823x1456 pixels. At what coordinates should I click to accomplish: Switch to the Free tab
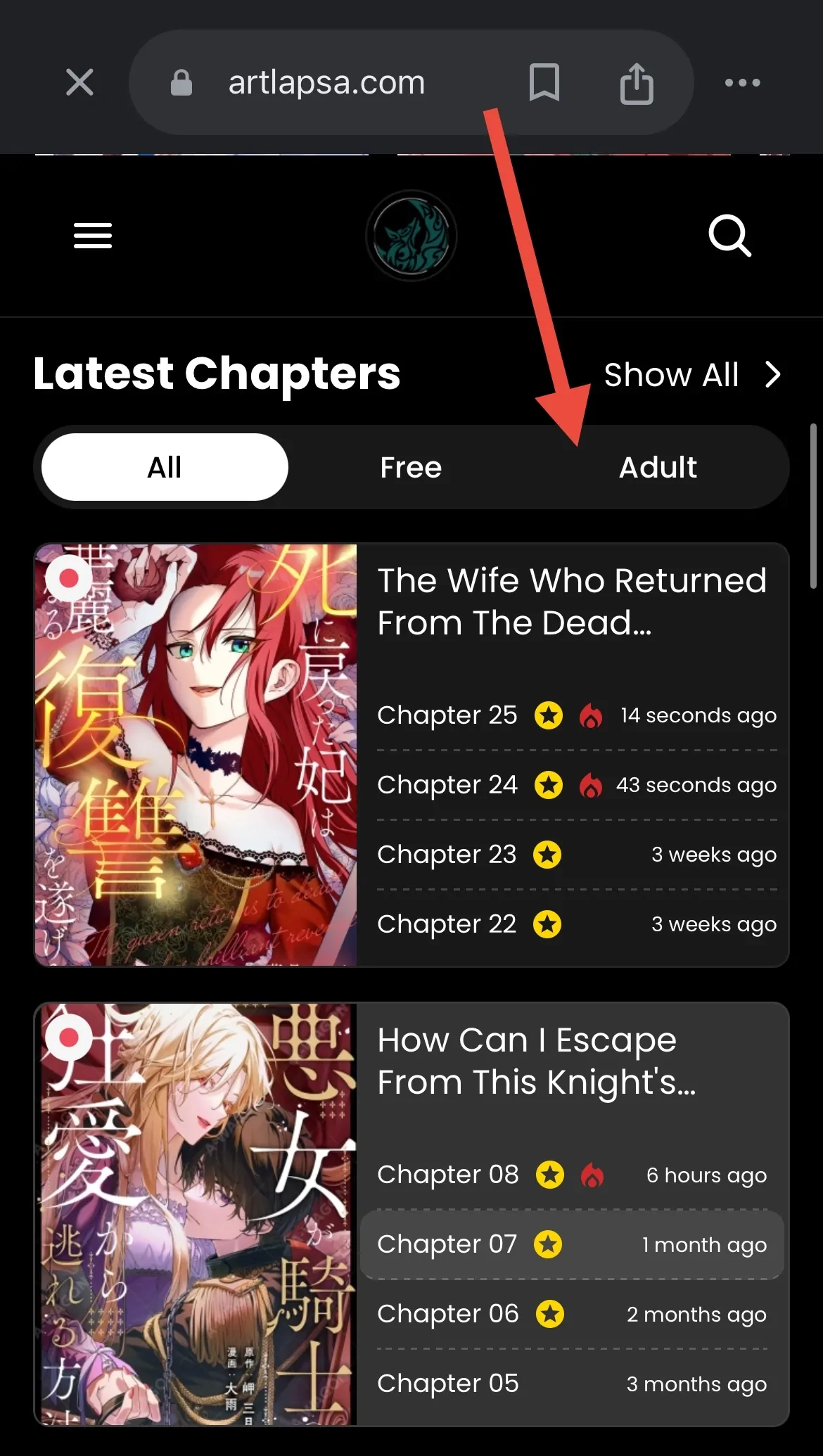coord(411,467)
